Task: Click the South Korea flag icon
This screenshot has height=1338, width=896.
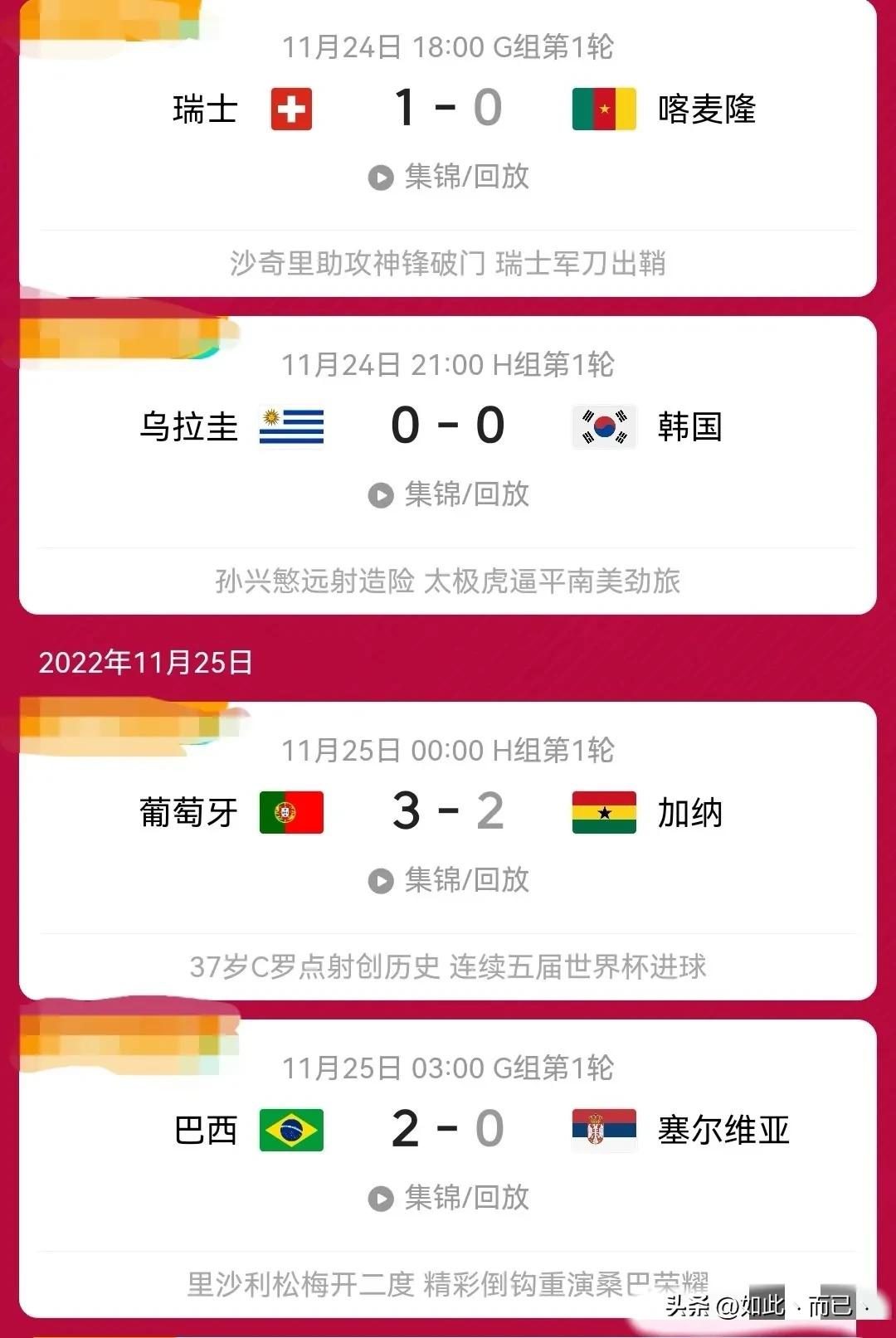Action: pyautogui.click(x=605, y=426)
